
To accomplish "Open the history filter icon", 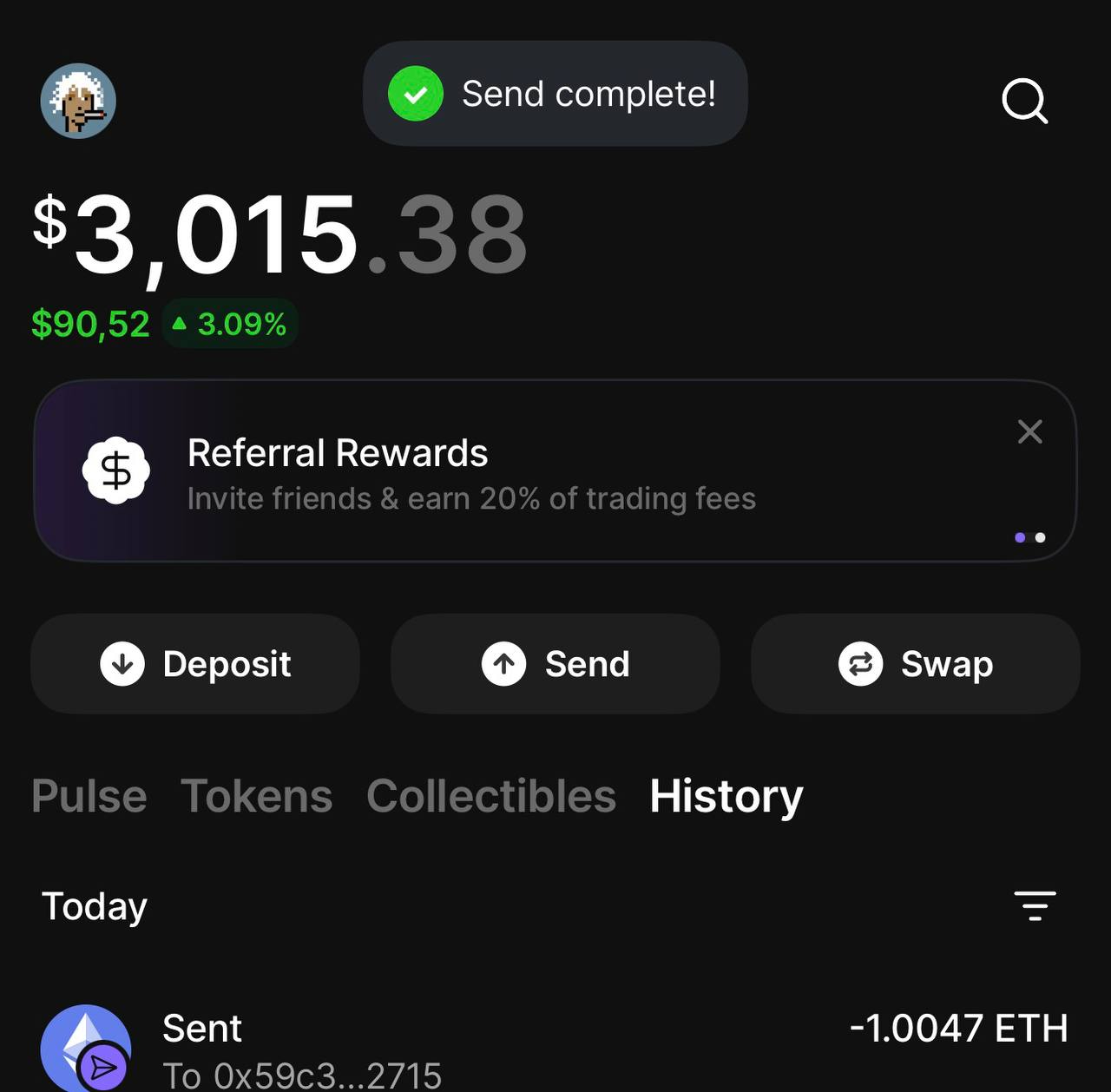I will [1035, 905].
